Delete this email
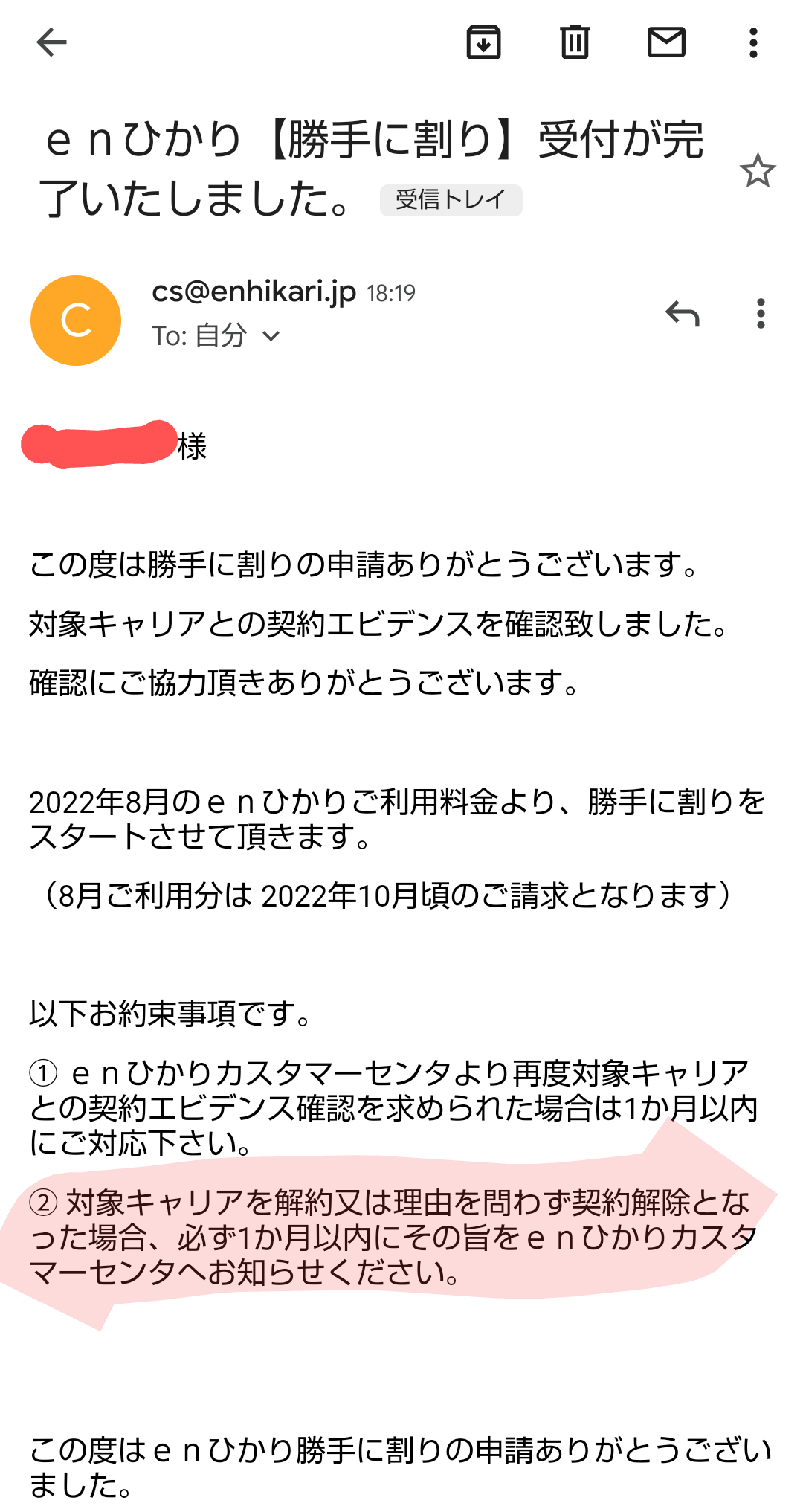Image resolution: width=803 pixels, height=1512 pixels. (575, 42)
